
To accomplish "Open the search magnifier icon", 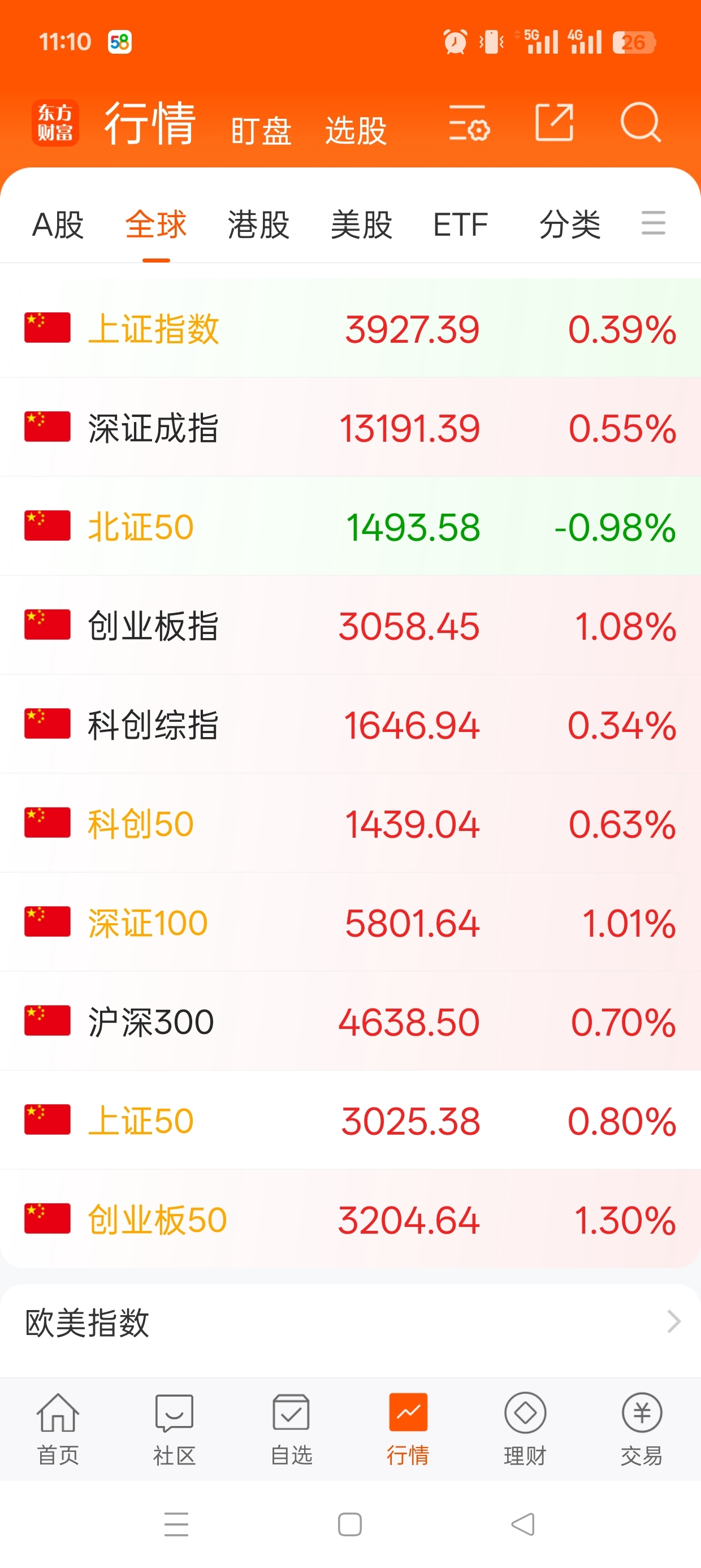I will pyautogui.click(x=639, y=123).
